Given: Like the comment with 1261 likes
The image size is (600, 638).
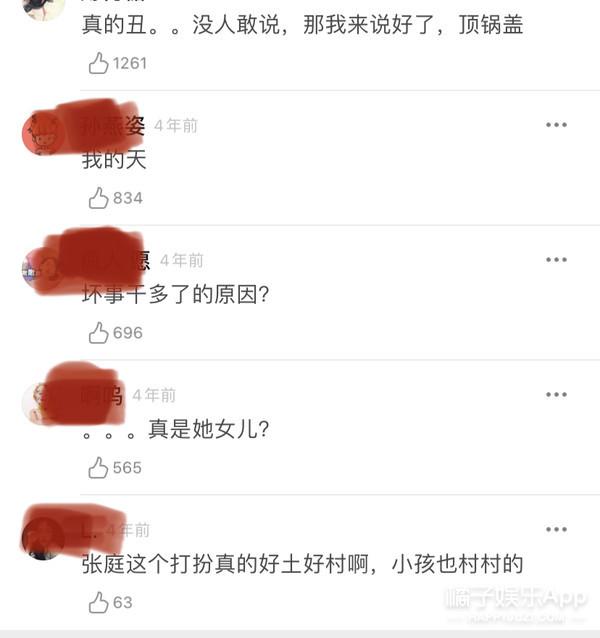Looking at the screenshot, I should [98, 63].
